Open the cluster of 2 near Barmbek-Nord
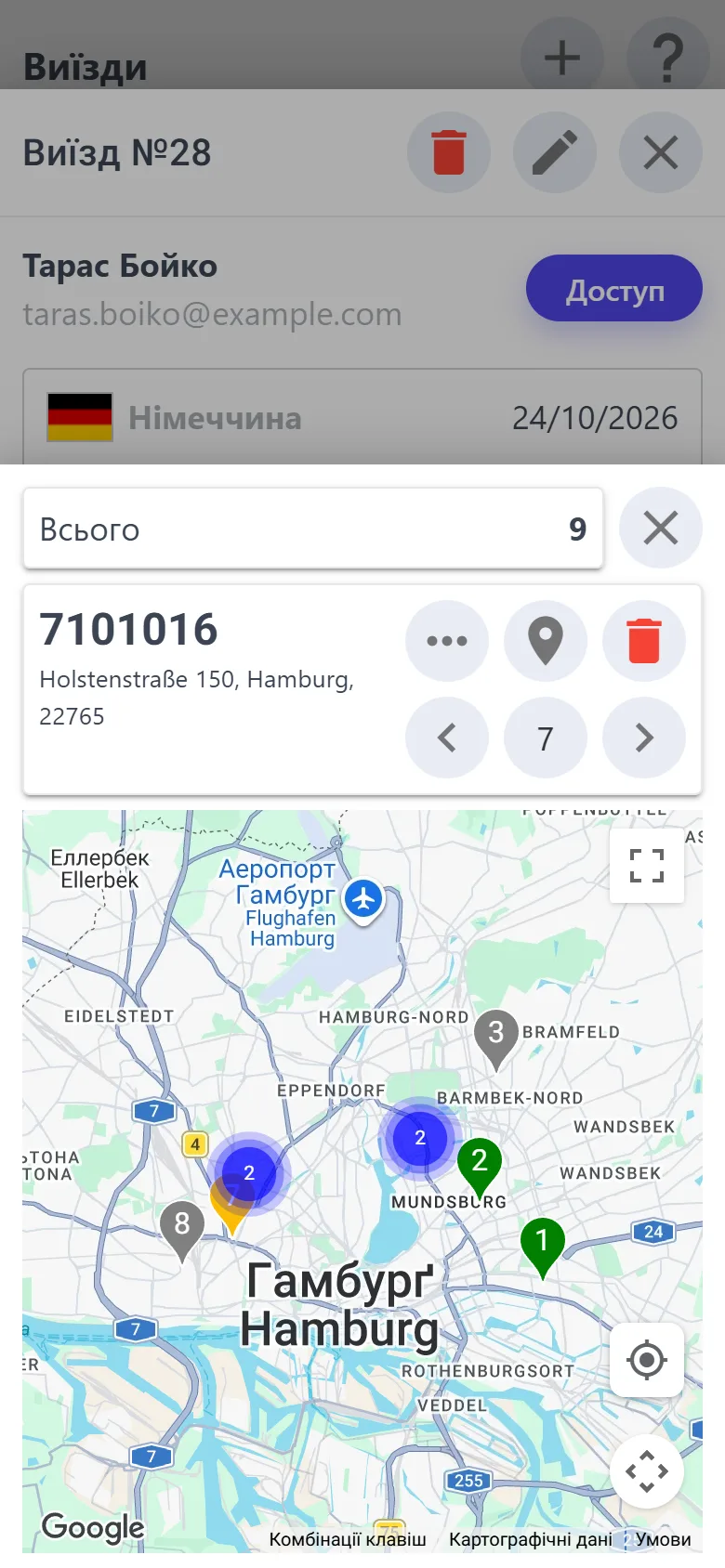725x1568 pixels. tap(420, 1138)
